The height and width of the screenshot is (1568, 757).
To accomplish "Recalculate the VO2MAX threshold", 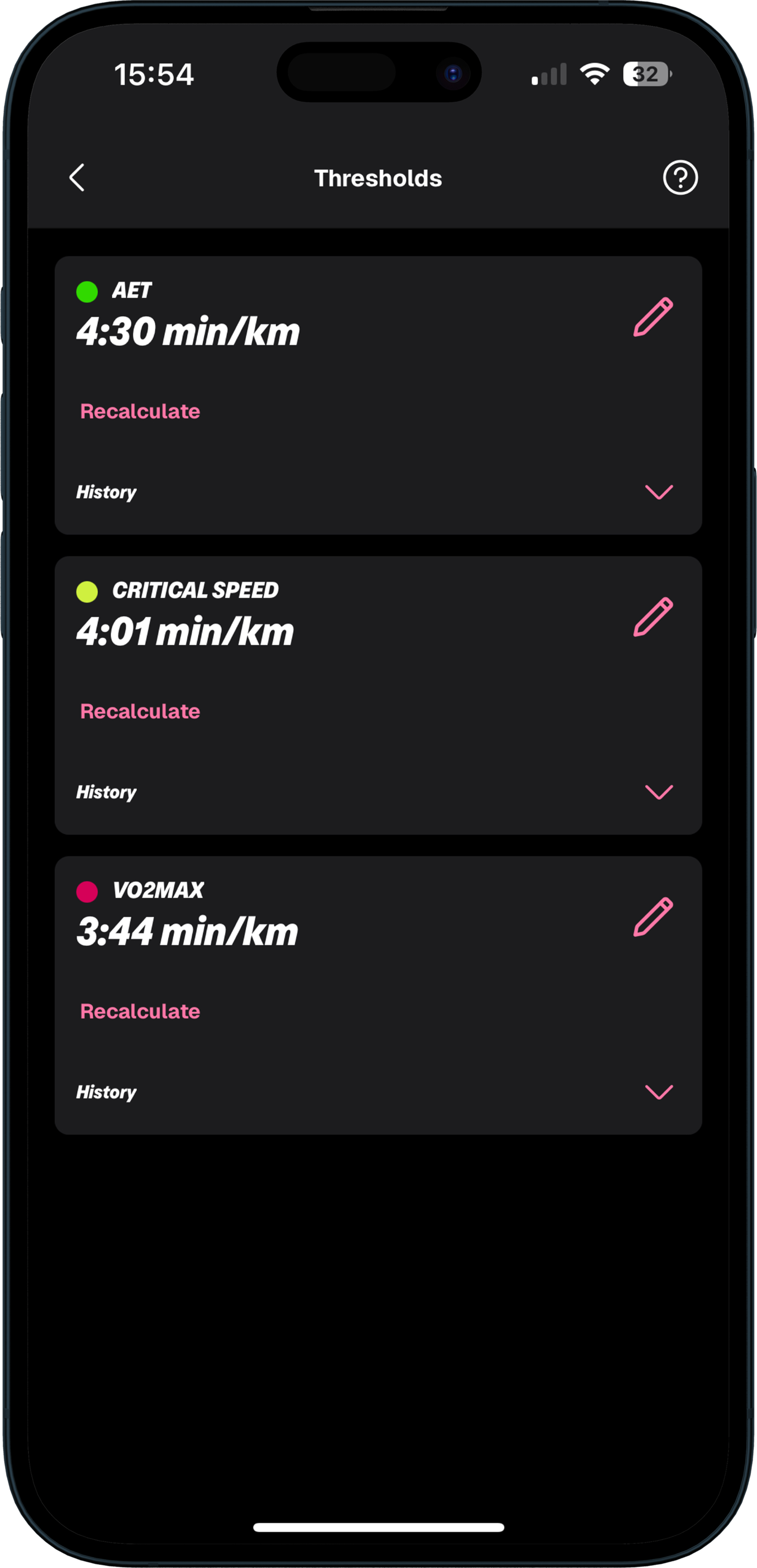I will point(139,1011).
